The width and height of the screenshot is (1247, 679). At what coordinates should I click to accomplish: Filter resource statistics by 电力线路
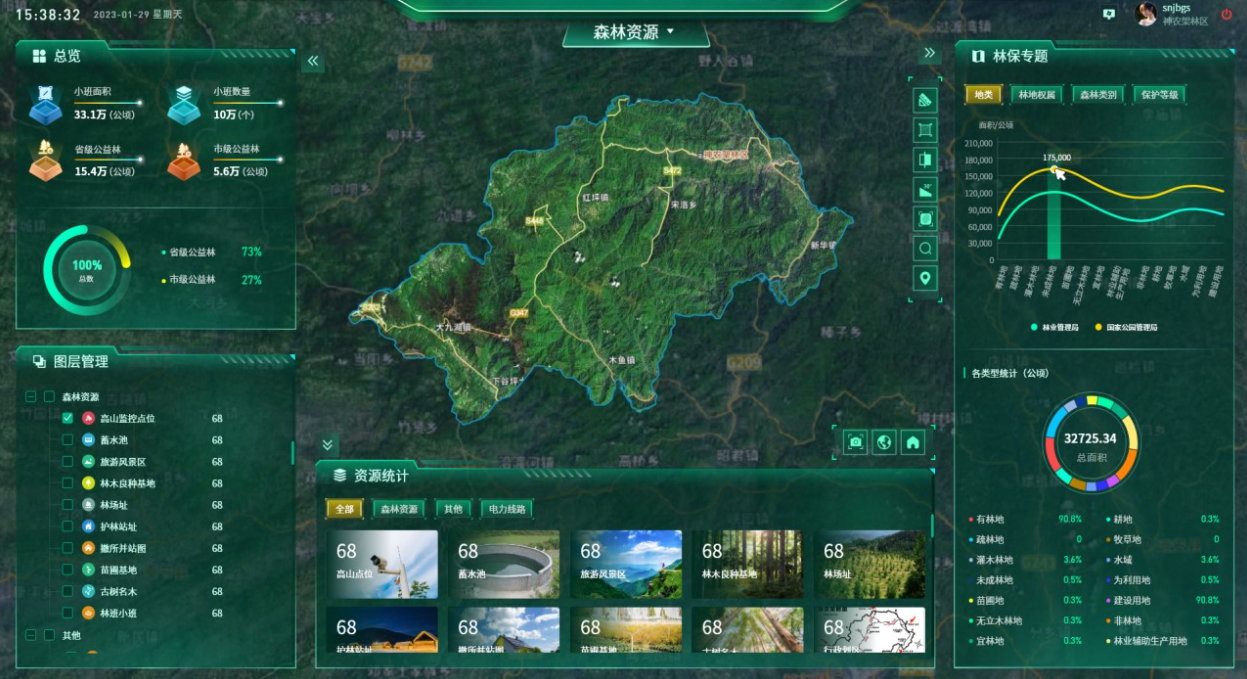coord(505,509)
